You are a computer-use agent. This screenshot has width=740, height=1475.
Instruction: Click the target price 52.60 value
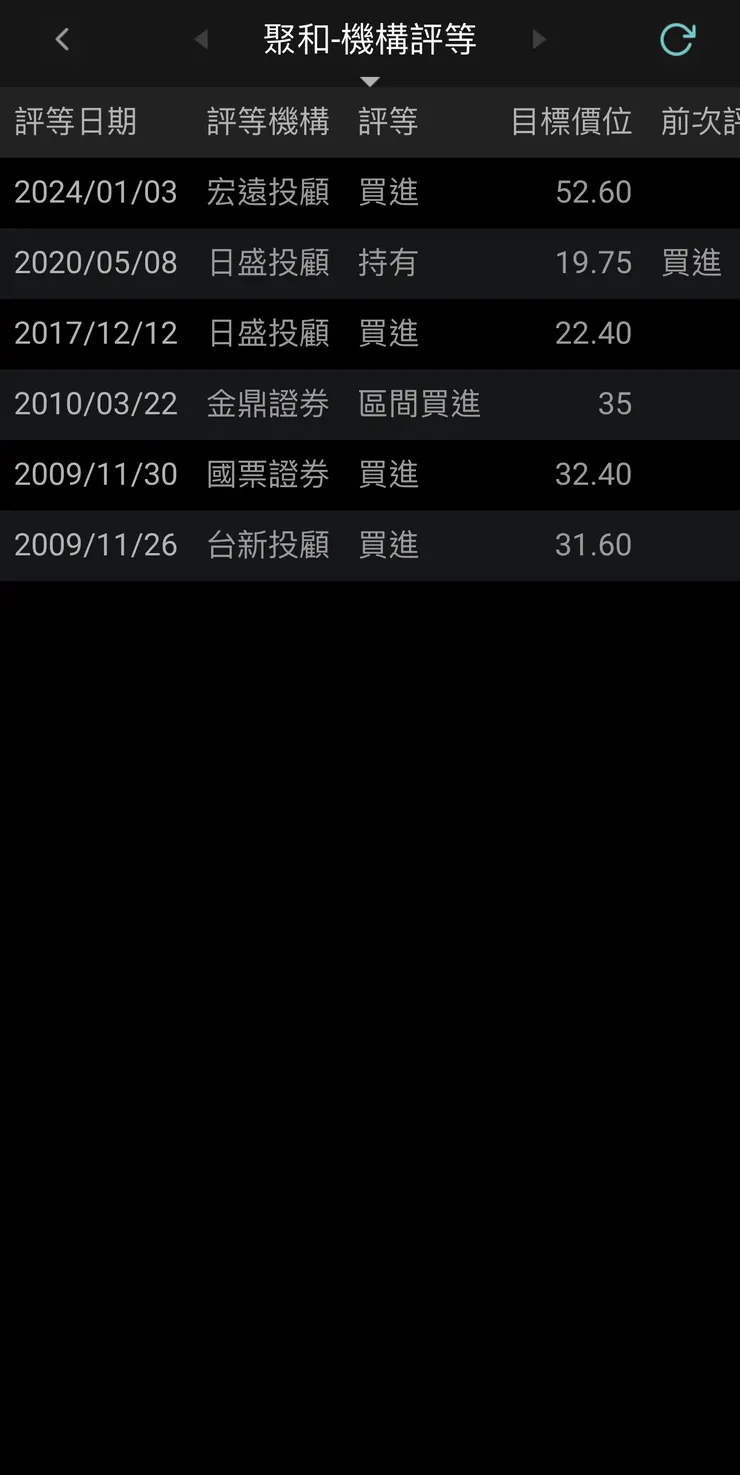594,192
